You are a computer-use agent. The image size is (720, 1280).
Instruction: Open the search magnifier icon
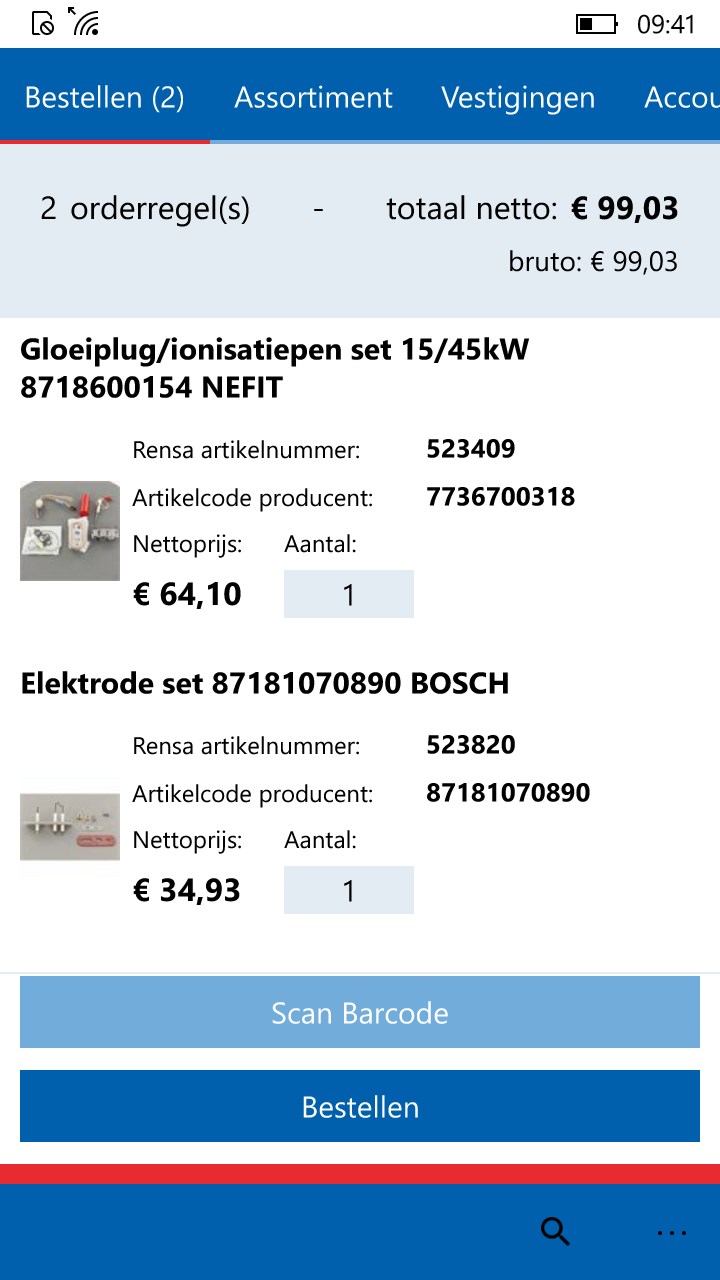coord(555,1232)
